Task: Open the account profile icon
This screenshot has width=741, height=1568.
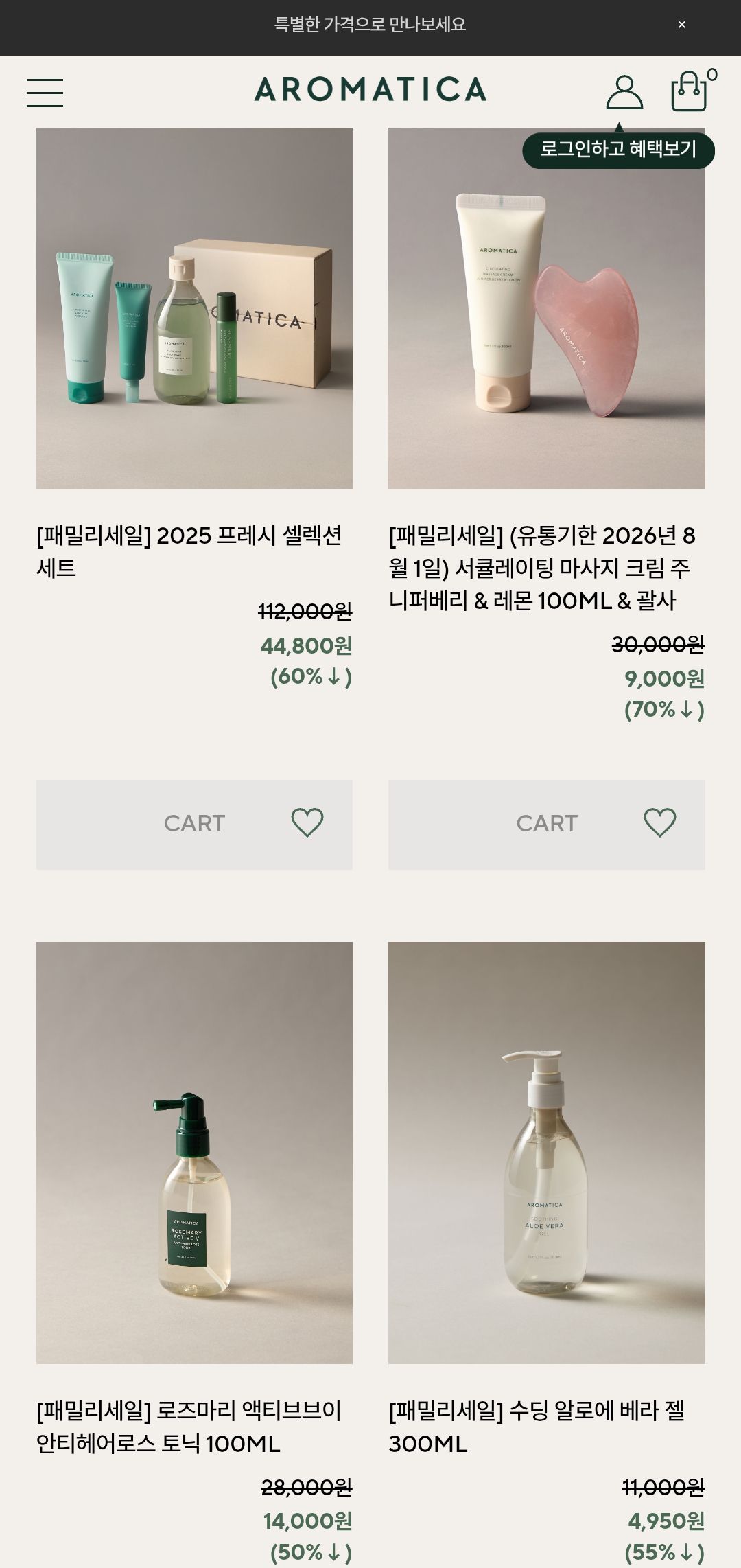Action: pyautogui.click(x=624, y=92)
